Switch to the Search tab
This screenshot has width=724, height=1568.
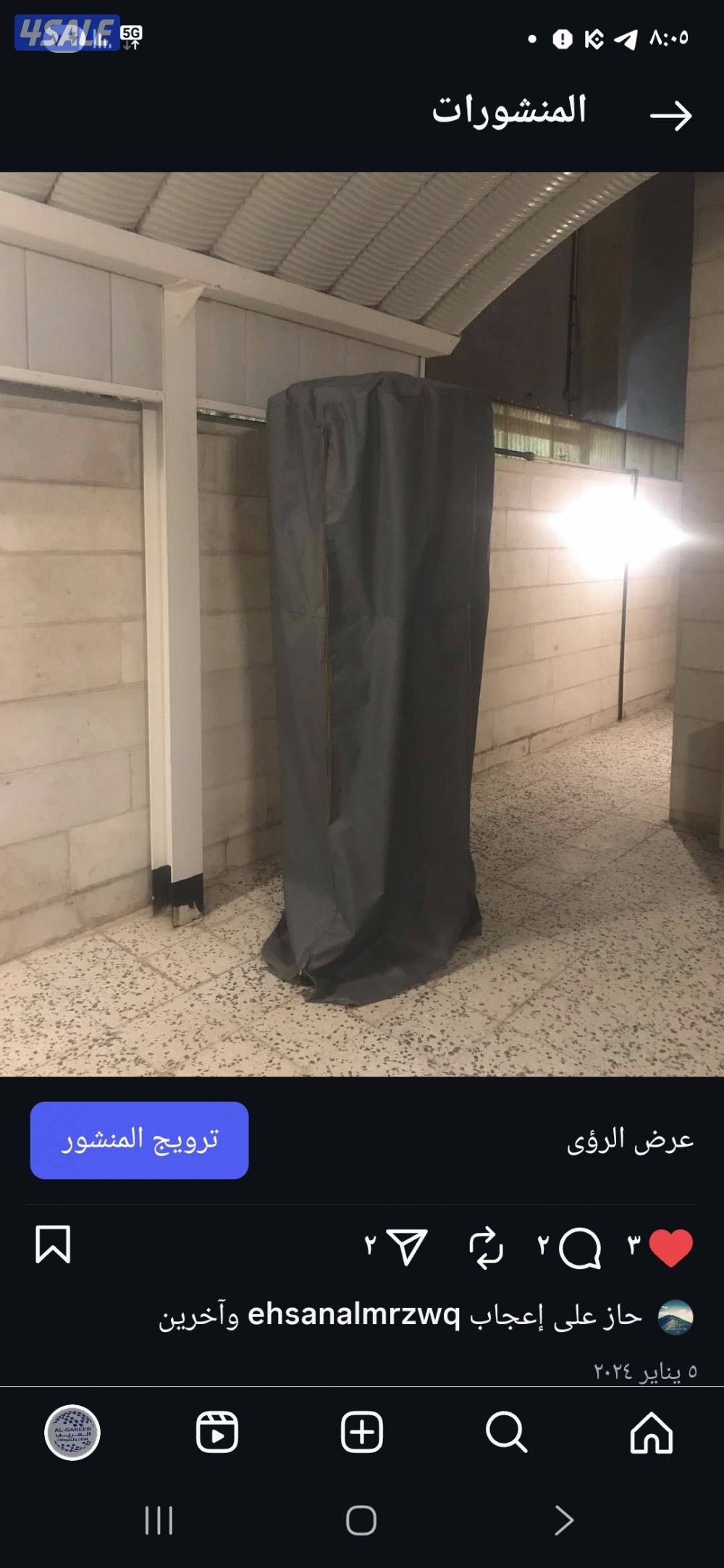(506, 1433)
